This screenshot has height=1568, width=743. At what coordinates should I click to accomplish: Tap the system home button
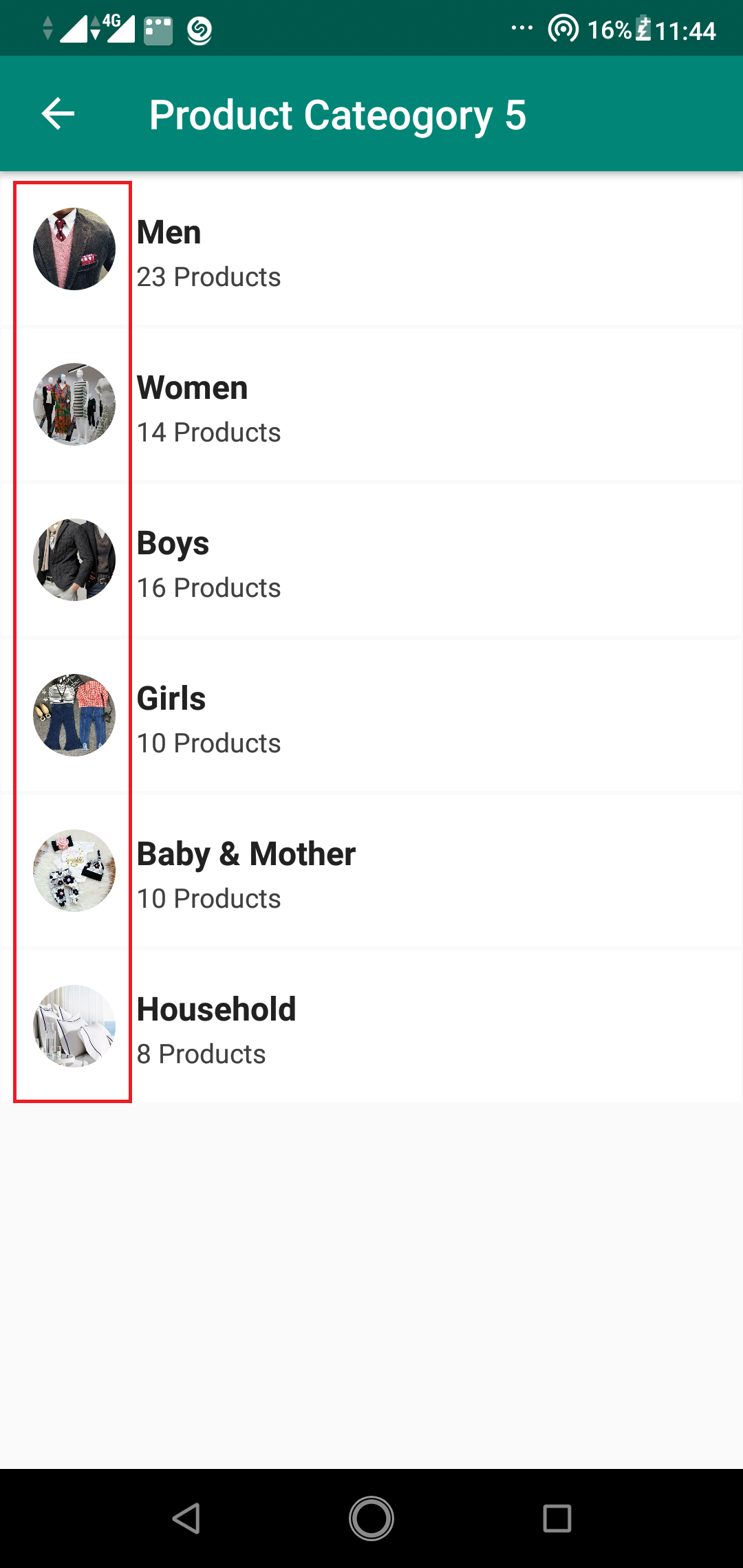(x=371, y=1518)
